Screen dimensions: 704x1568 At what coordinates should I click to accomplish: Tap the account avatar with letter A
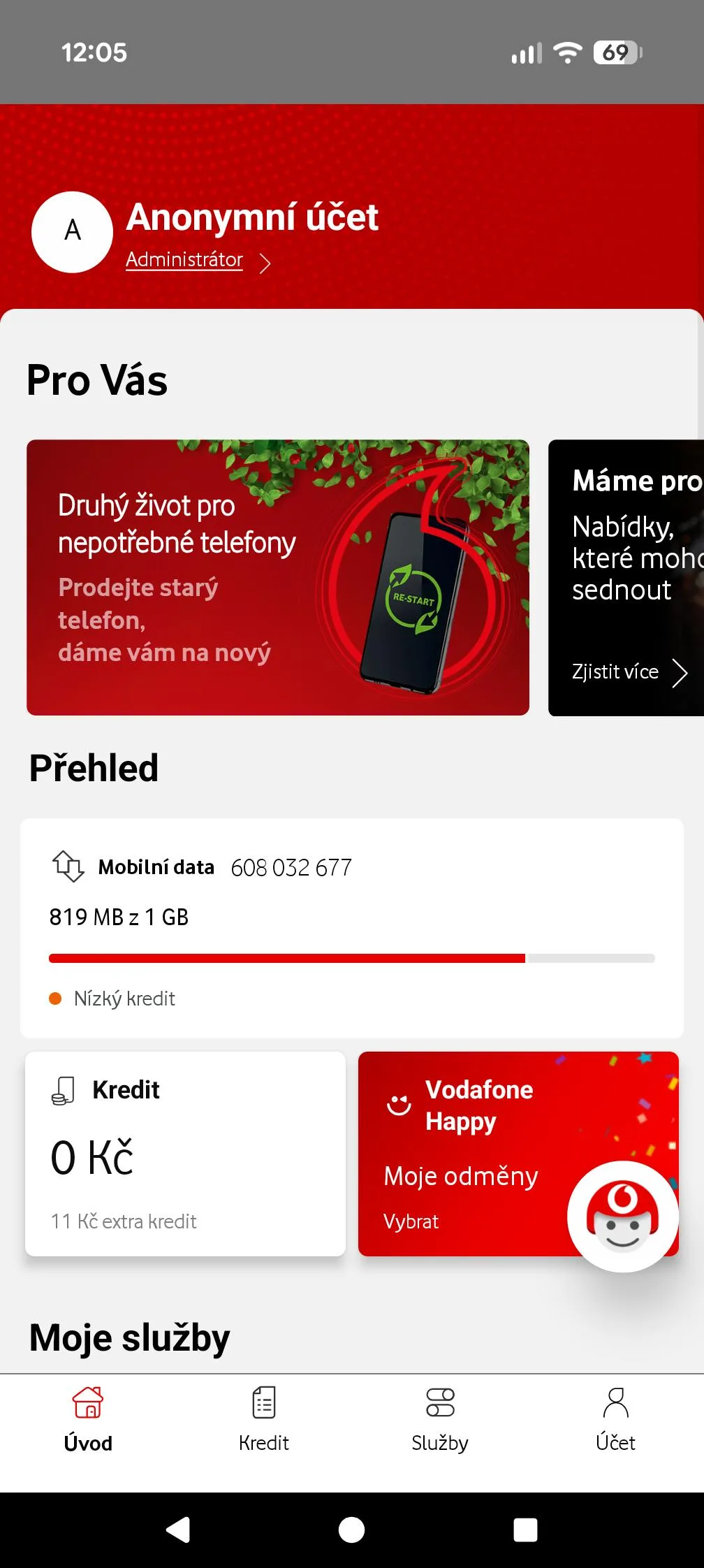point(73,232)
